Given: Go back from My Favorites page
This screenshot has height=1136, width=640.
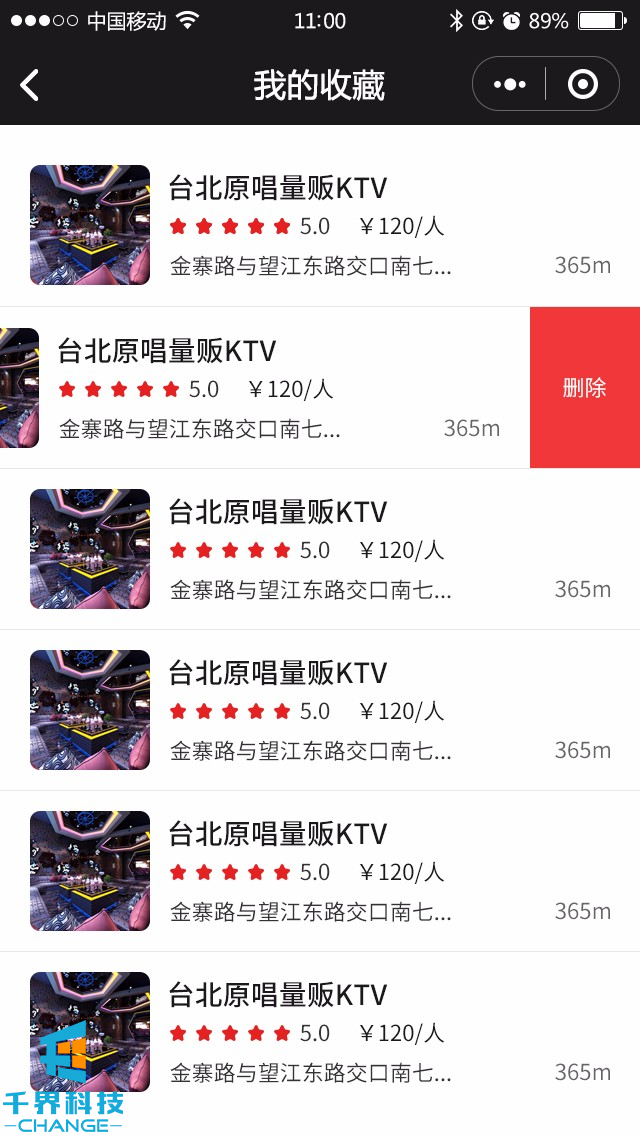Looking at the screenshot, I should tap(30, 85).
